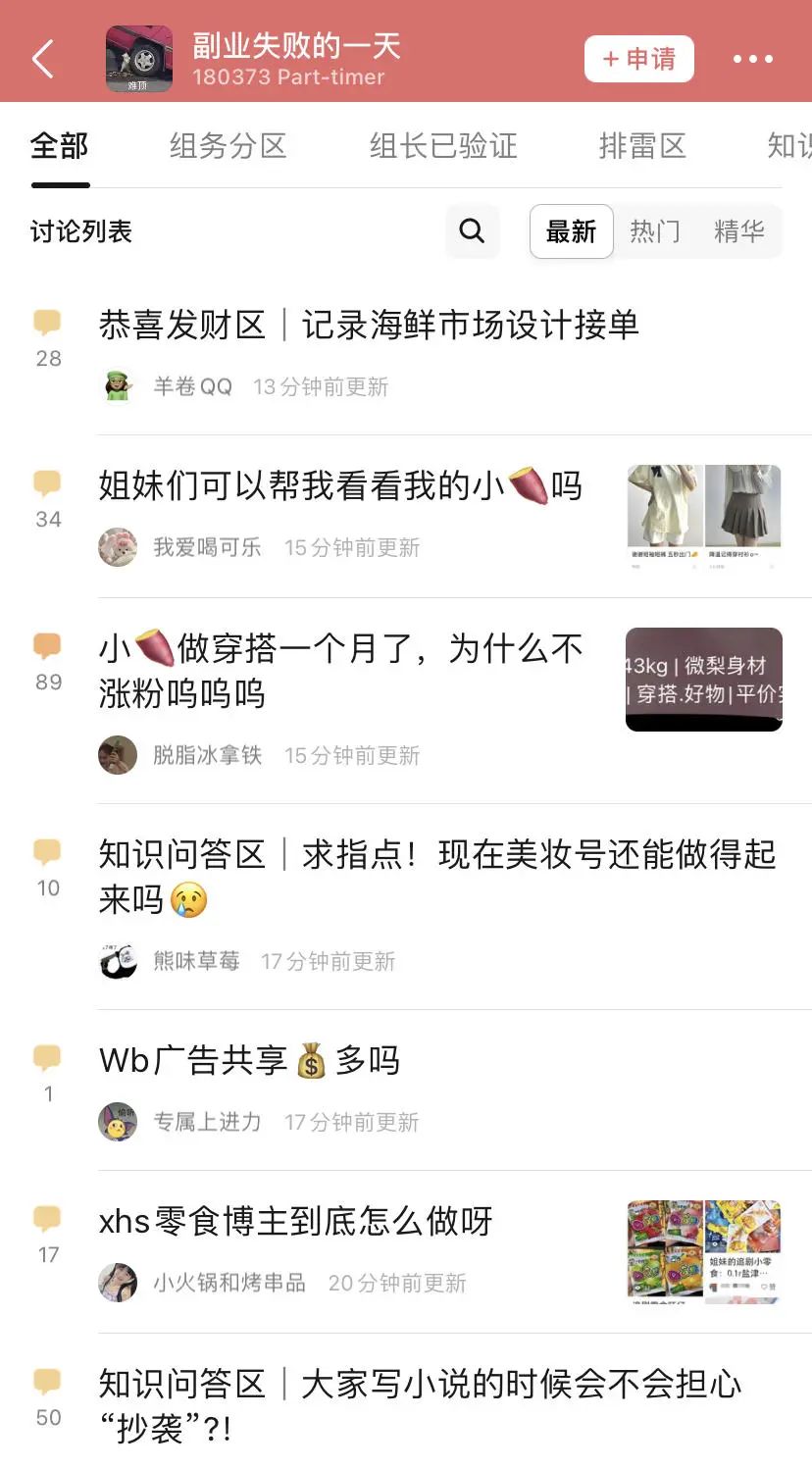Keep 最新 sorting selected

pyautogui.click(x=570, y=231)
